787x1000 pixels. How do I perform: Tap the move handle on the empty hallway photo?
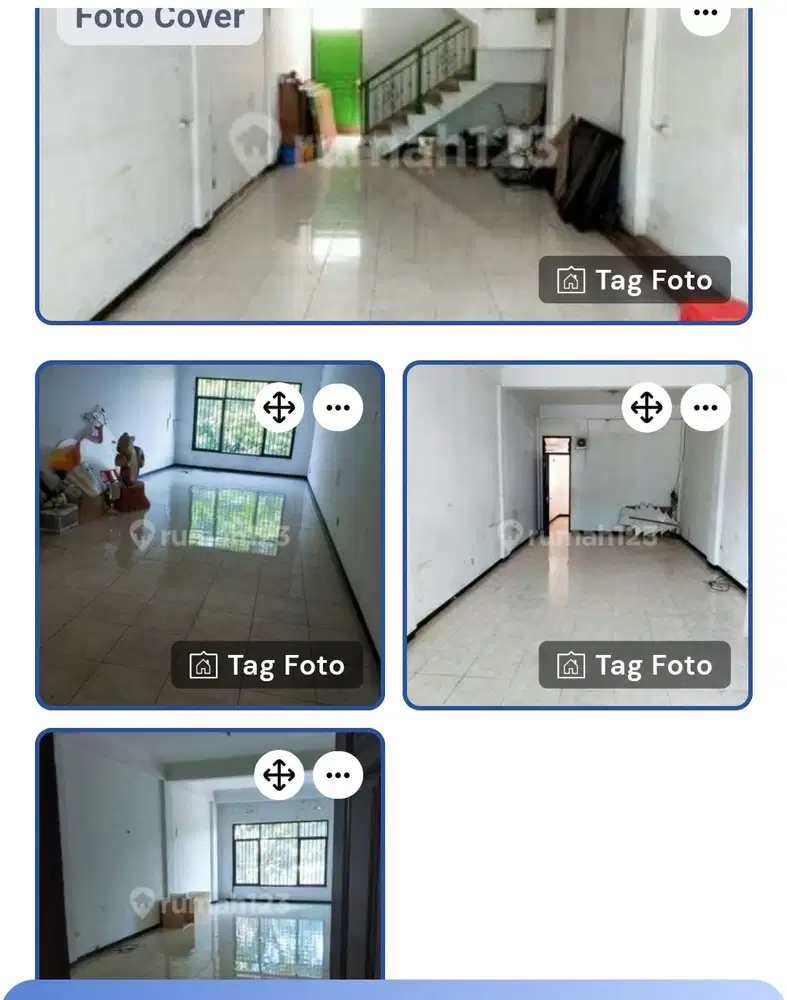[647, 408]
